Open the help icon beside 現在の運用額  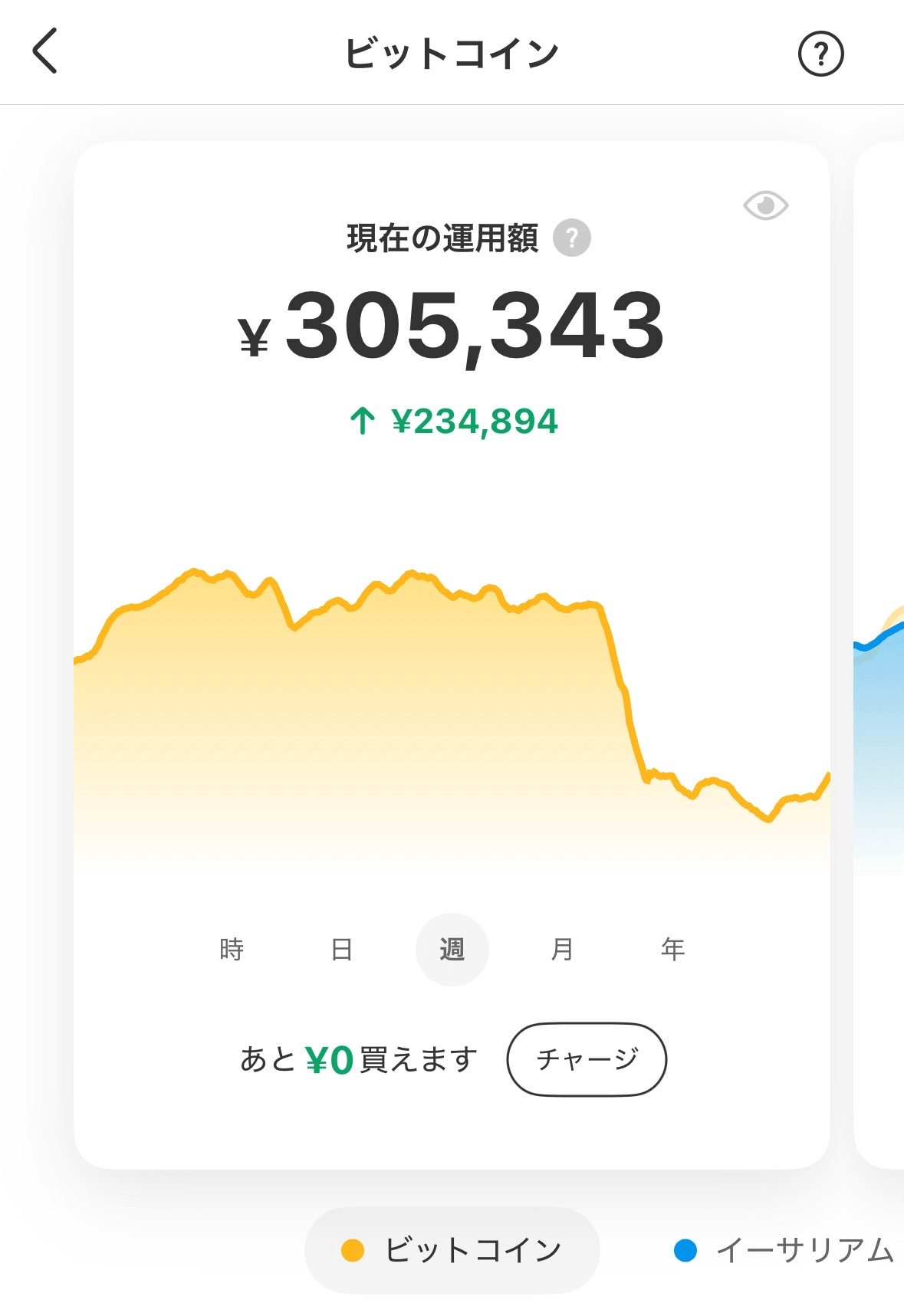pyautogui.click(x=572, y=238)
